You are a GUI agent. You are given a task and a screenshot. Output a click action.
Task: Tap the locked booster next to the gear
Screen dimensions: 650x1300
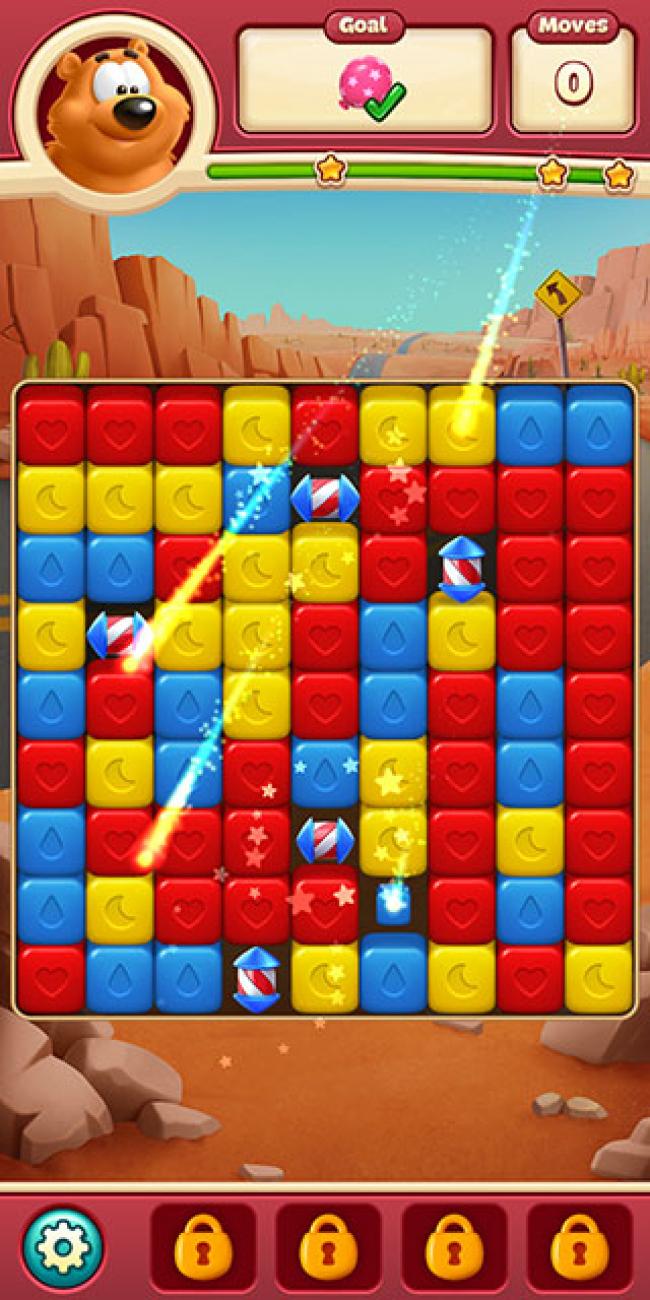(x=203, y=1246)
